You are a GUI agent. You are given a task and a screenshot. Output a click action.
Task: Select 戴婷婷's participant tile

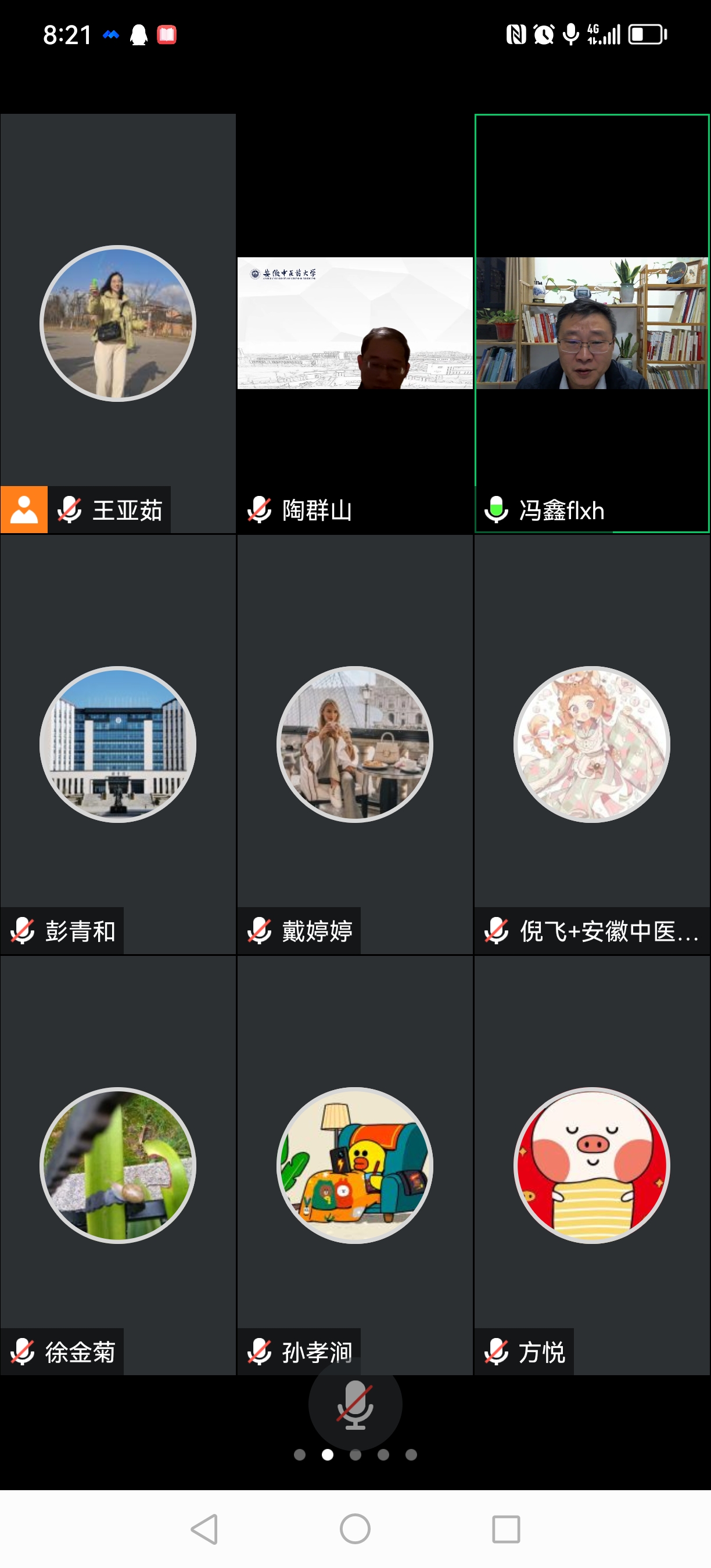(x=355, y=745)
